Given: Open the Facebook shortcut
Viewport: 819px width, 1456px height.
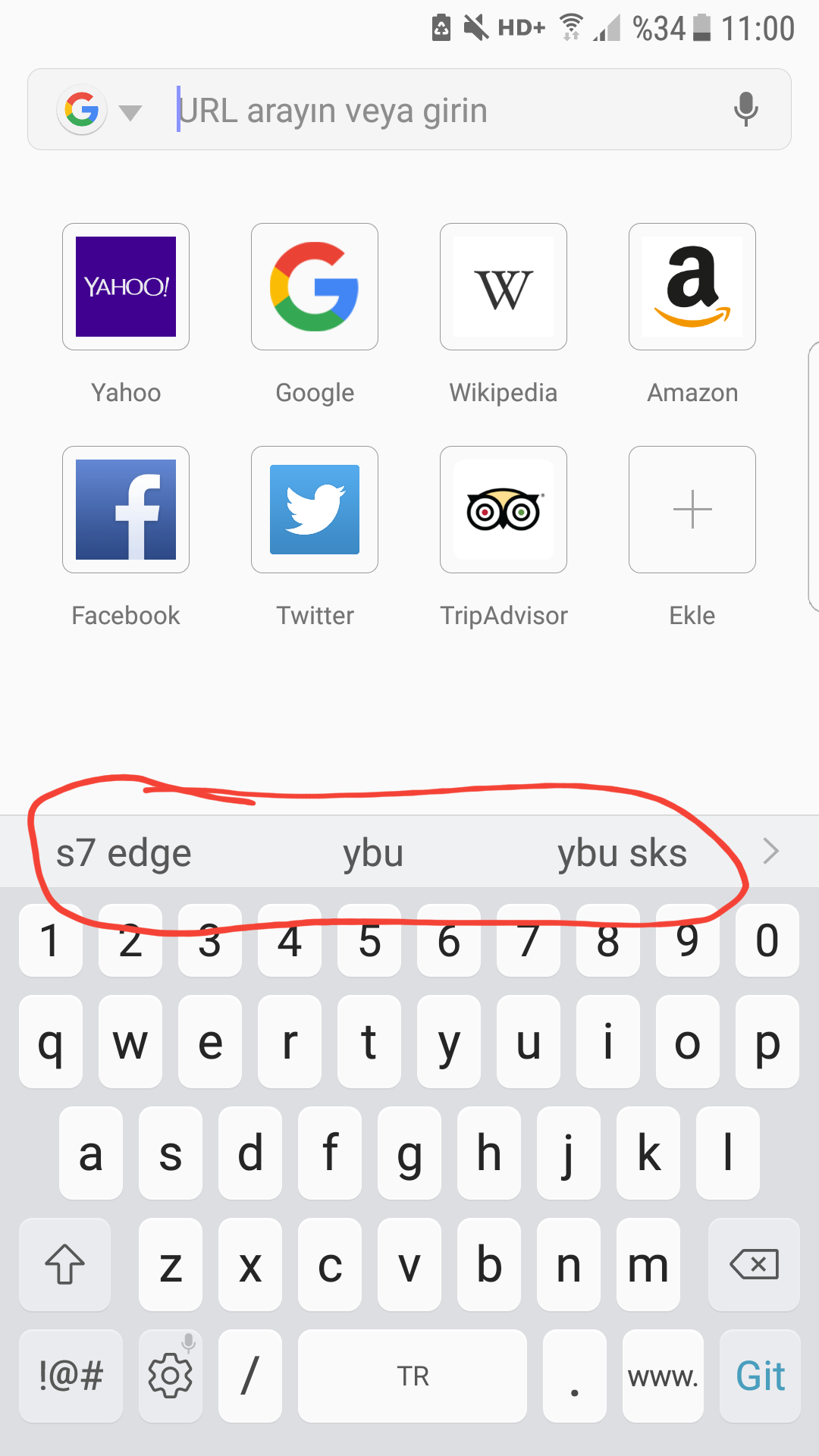Looking at the screenshot, I should click(126, 510).
